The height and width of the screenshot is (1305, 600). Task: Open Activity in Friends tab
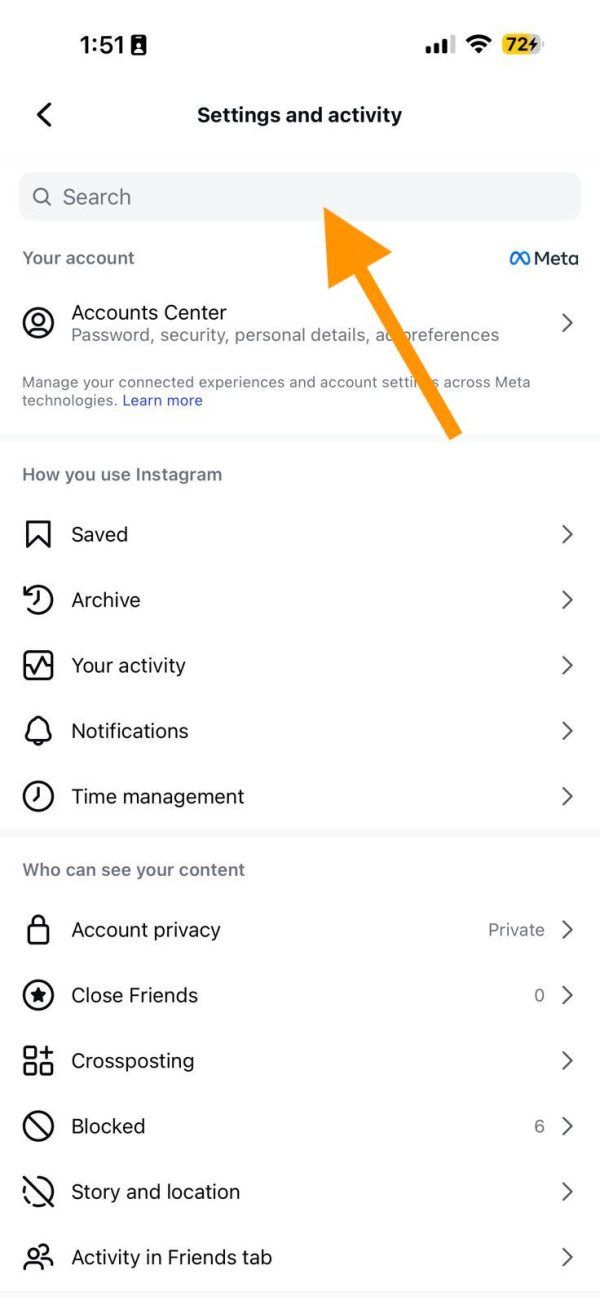pos(298,1258)
